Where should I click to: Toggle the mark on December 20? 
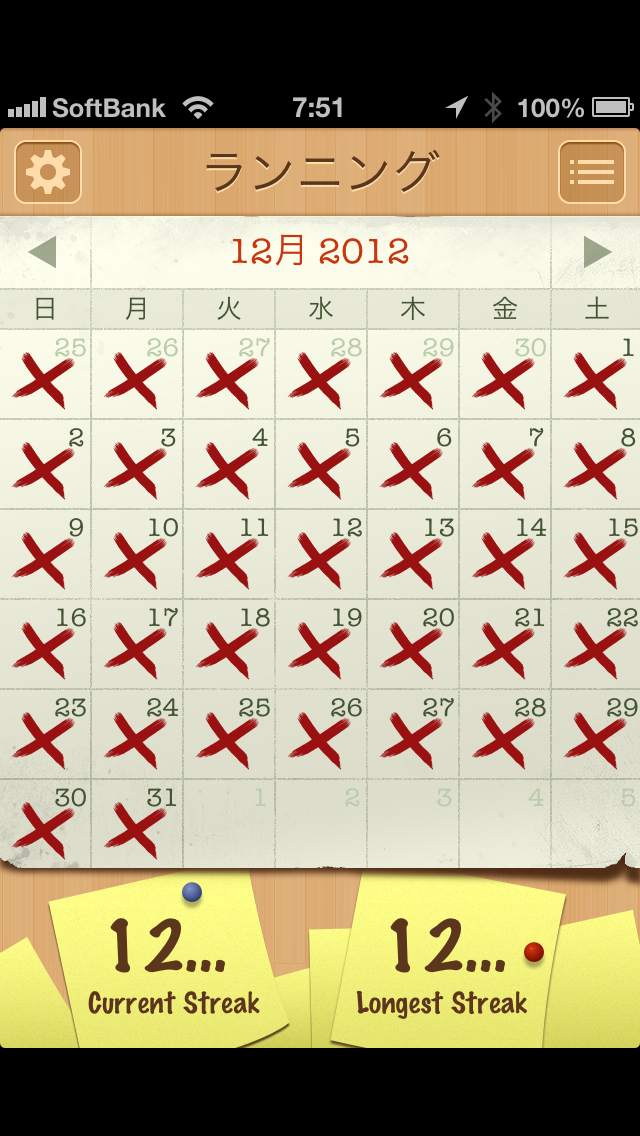pyautogui.click(x=413, y=644)
